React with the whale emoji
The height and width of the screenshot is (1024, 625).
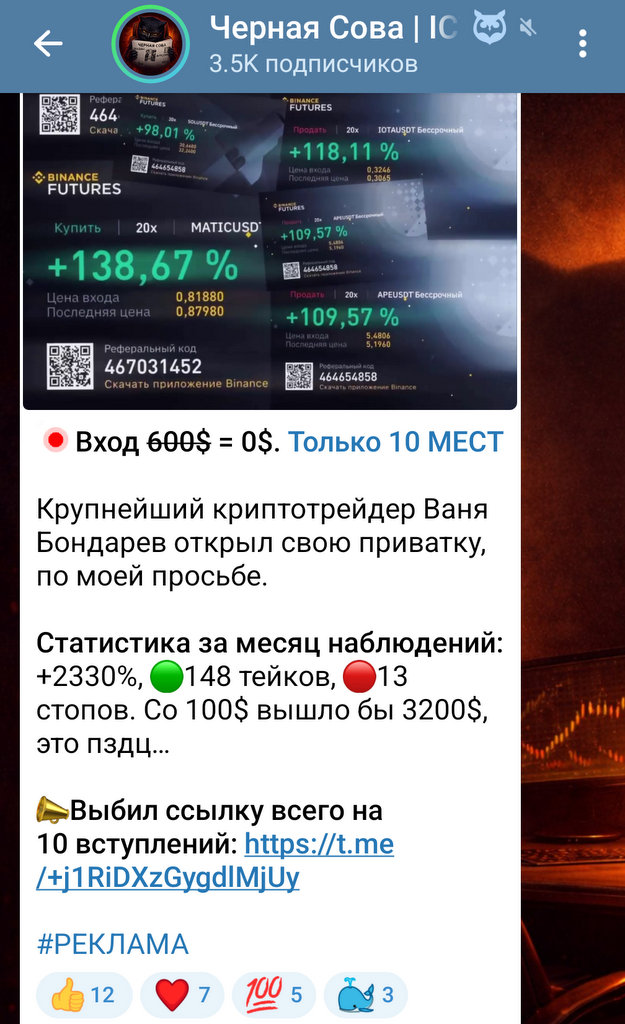point(365,994)
